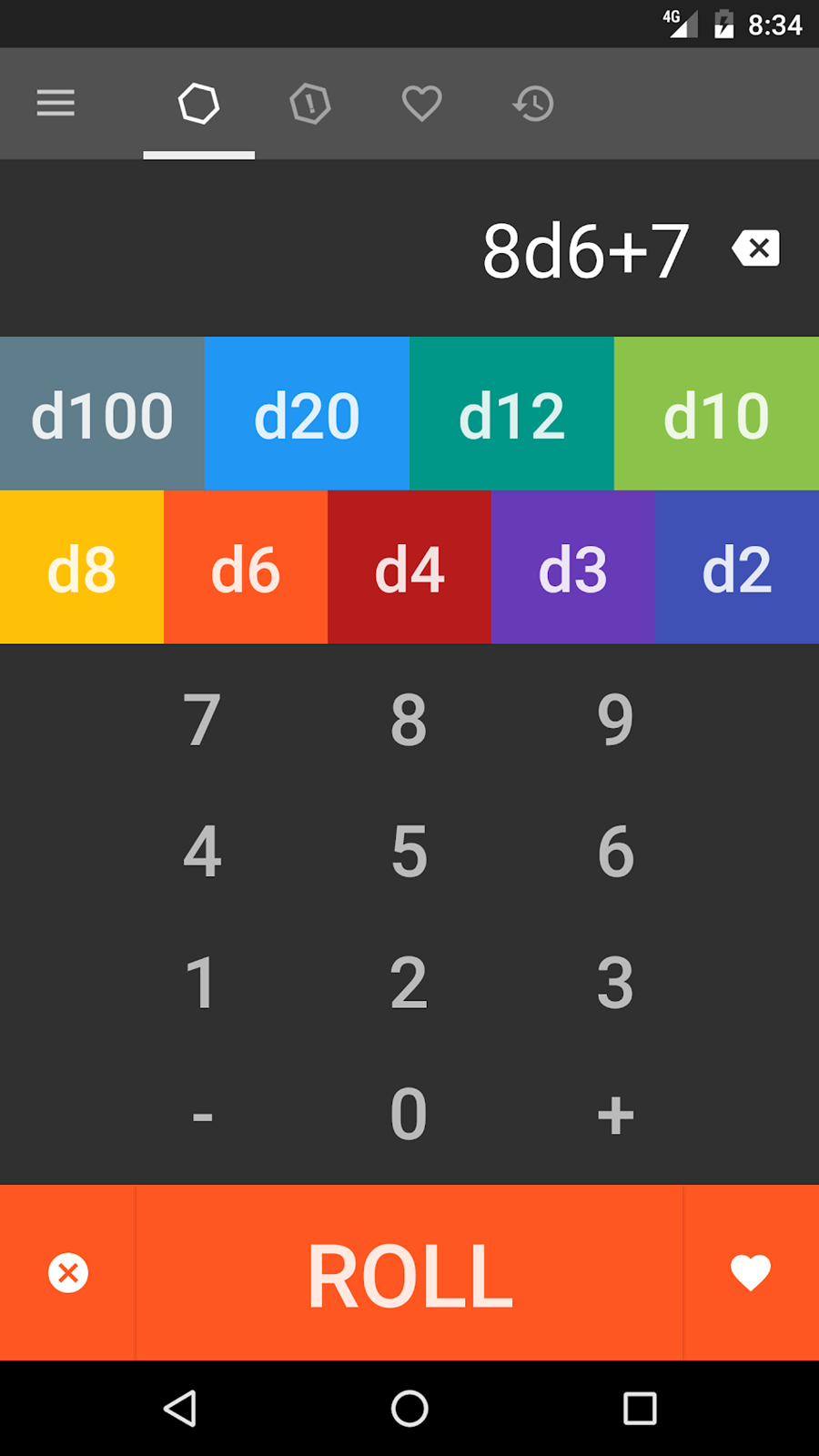
Task: Tap the yellow d8 die
Action: [x=82, y=567]
